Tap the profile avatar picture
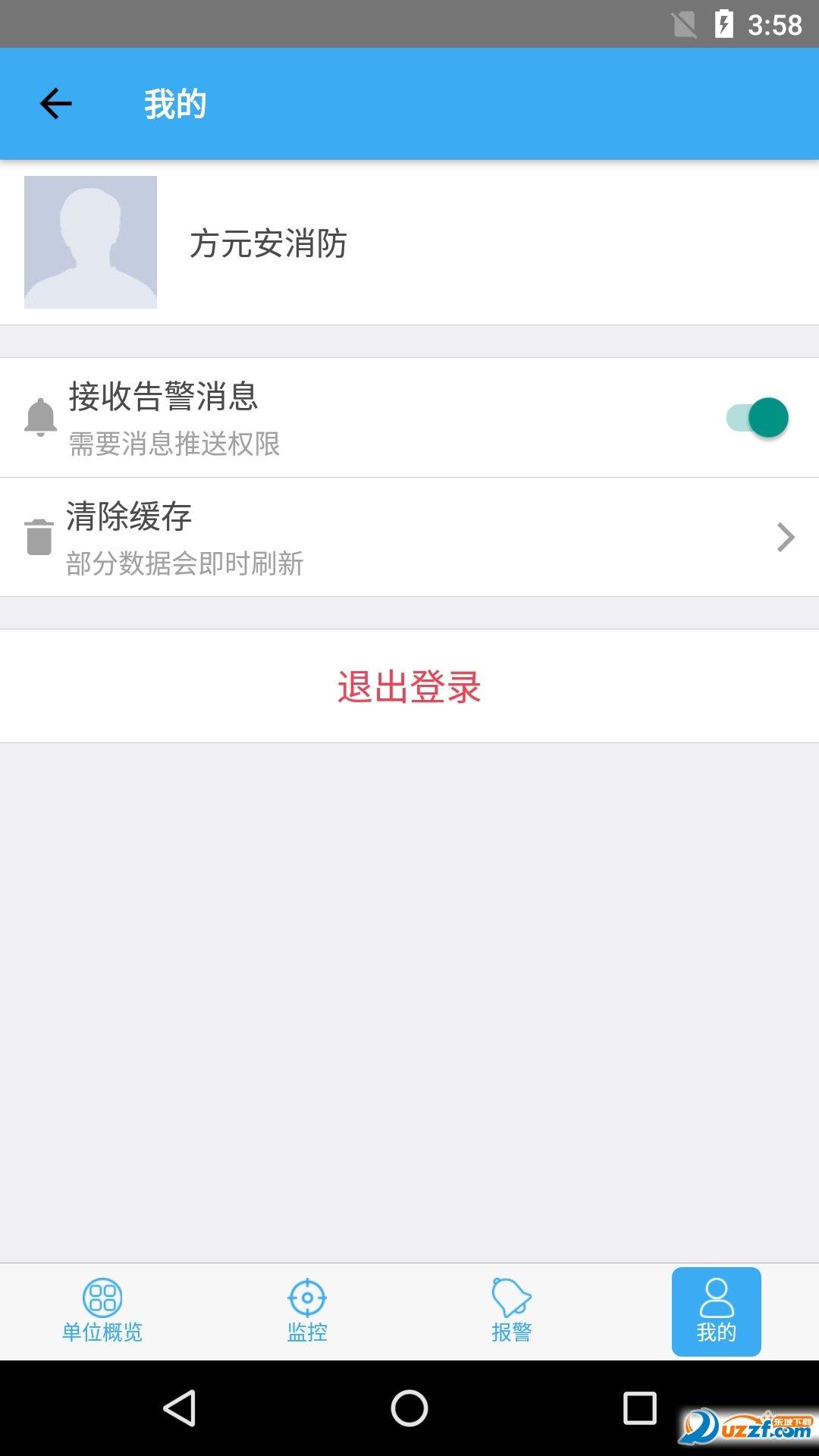The image size is (819, 1456). [x=91, y=243]
